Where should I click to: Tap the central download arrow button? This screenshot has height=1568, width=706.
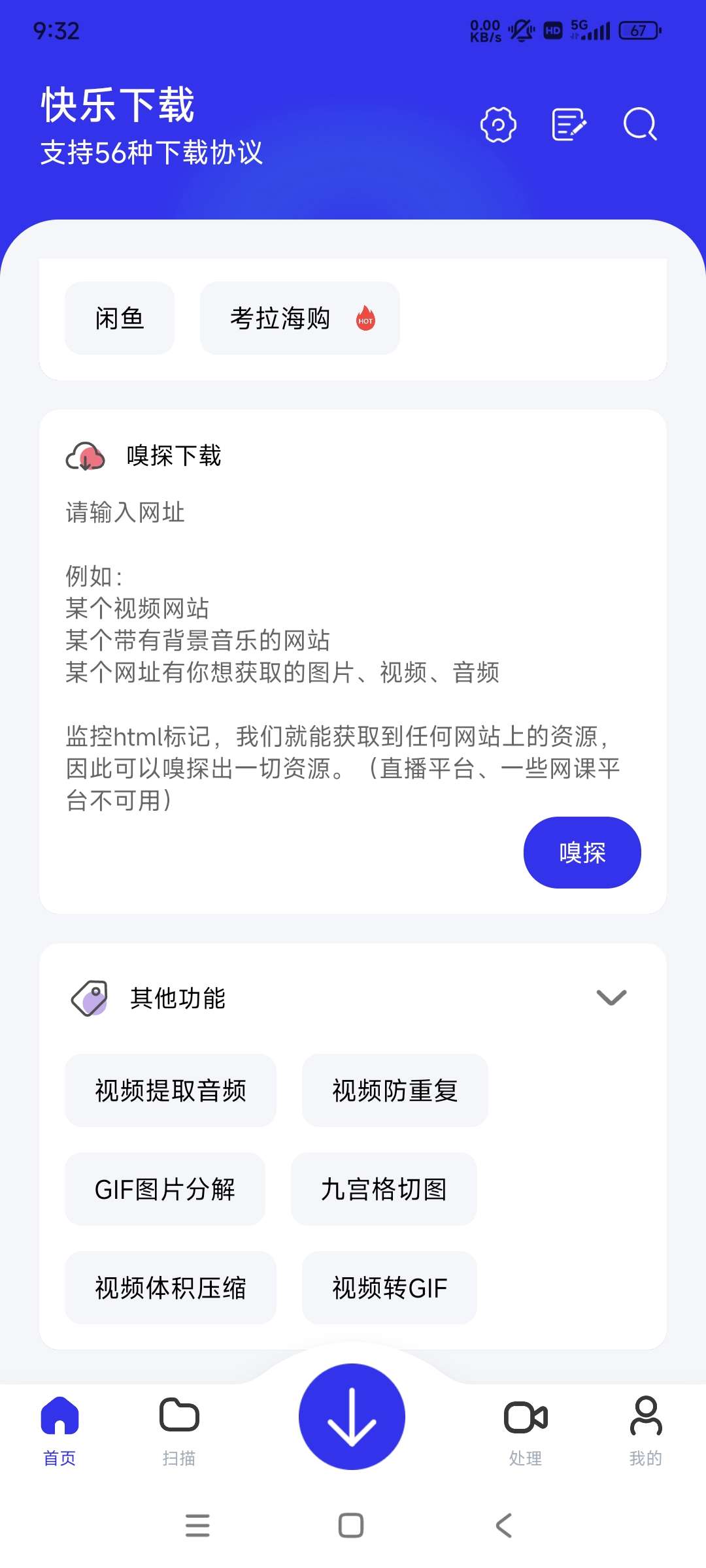tap(352, 1416)
